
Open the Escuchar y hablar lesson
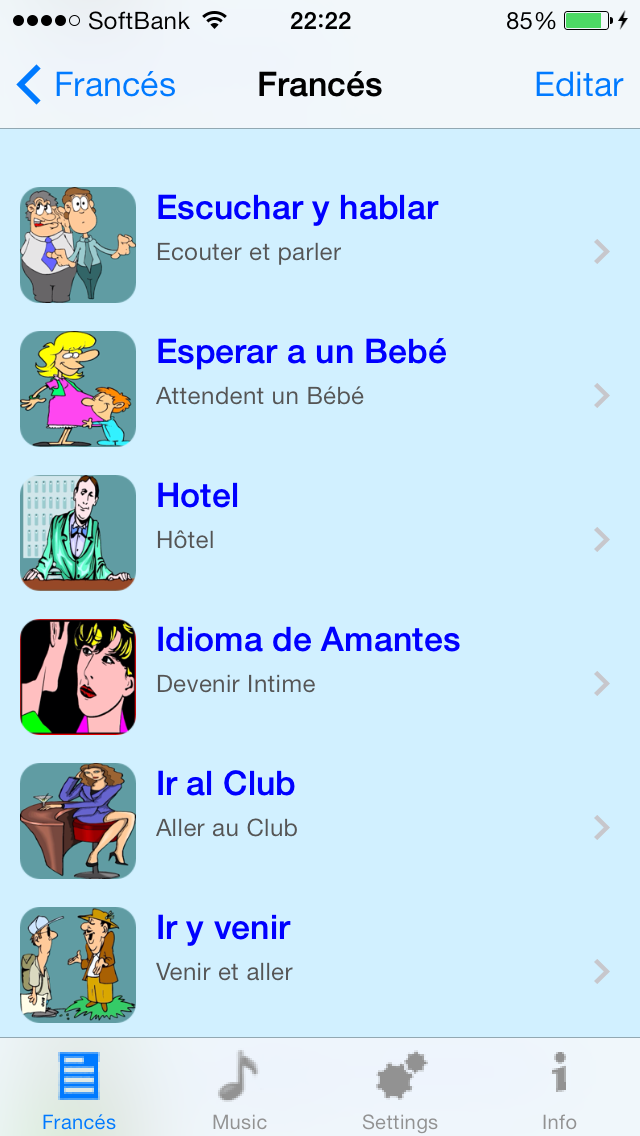320,245
